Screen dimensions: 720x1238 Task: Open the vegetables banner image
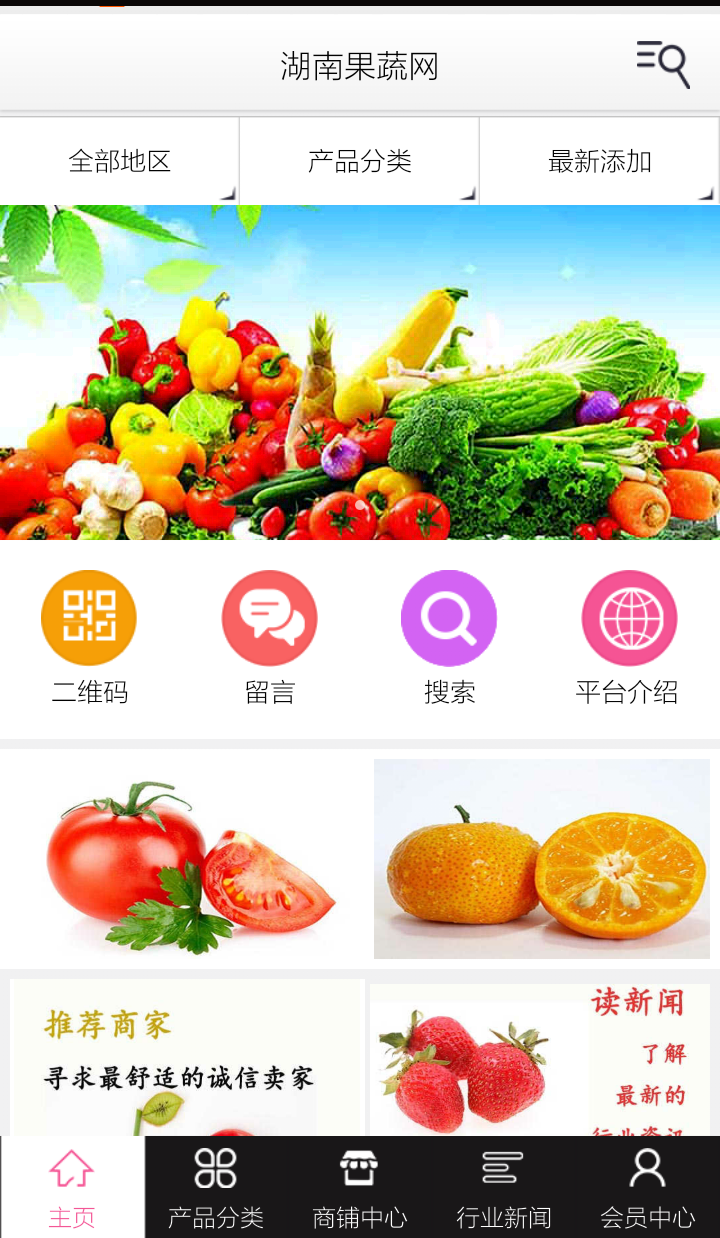360,372
